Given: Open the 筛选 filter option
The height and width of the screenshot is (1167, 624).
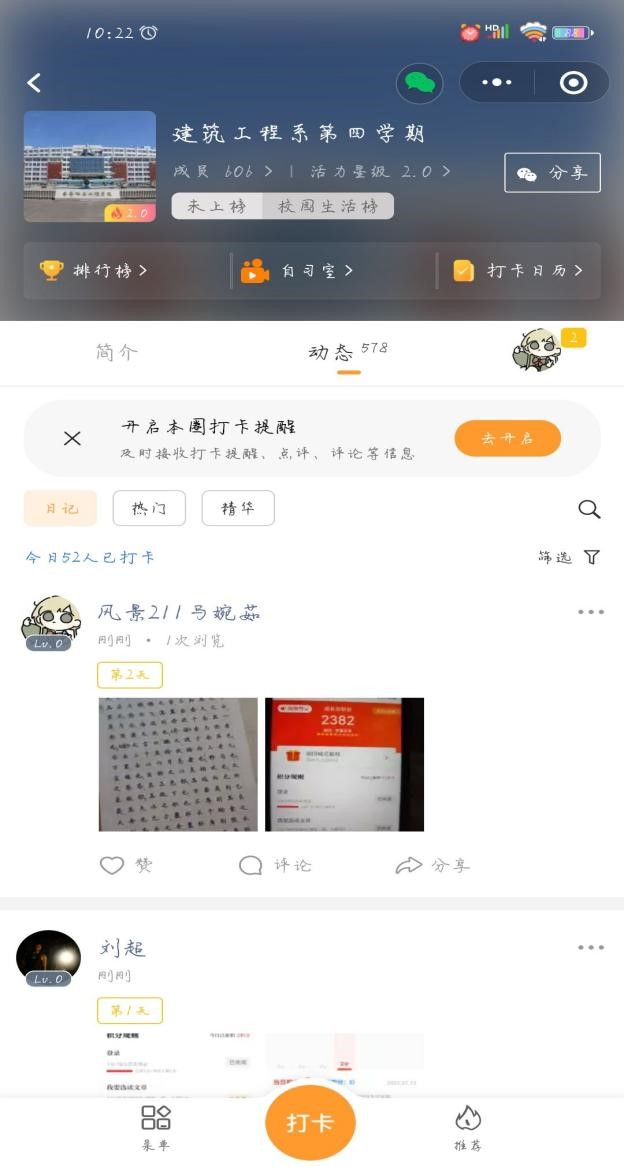Looking at the screenshot, I should tap(569, 557).
